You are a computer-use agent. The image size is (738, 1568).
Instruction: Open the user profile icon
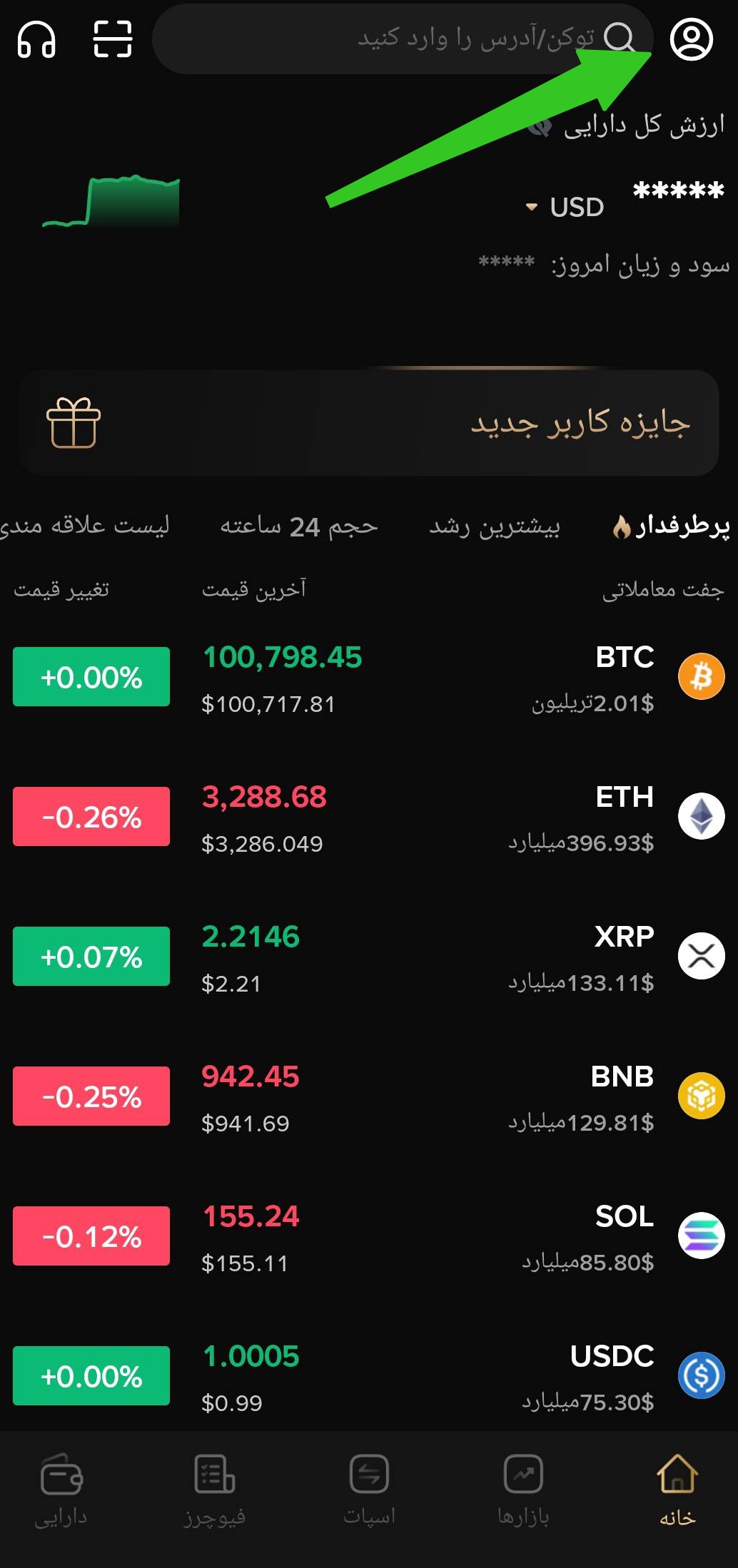click(691, 40)
